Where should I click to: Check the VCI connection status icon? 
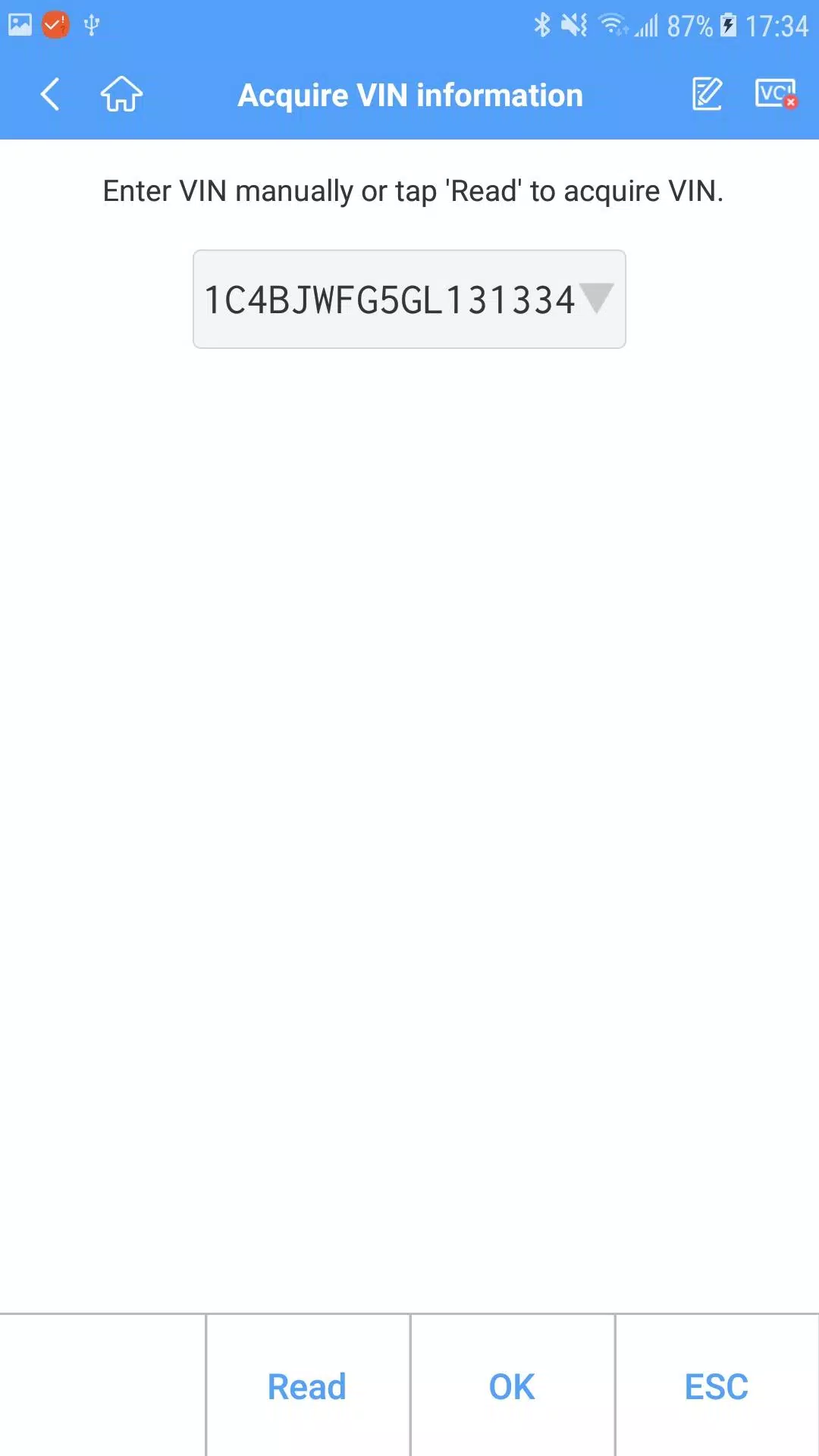pos(776,94)
